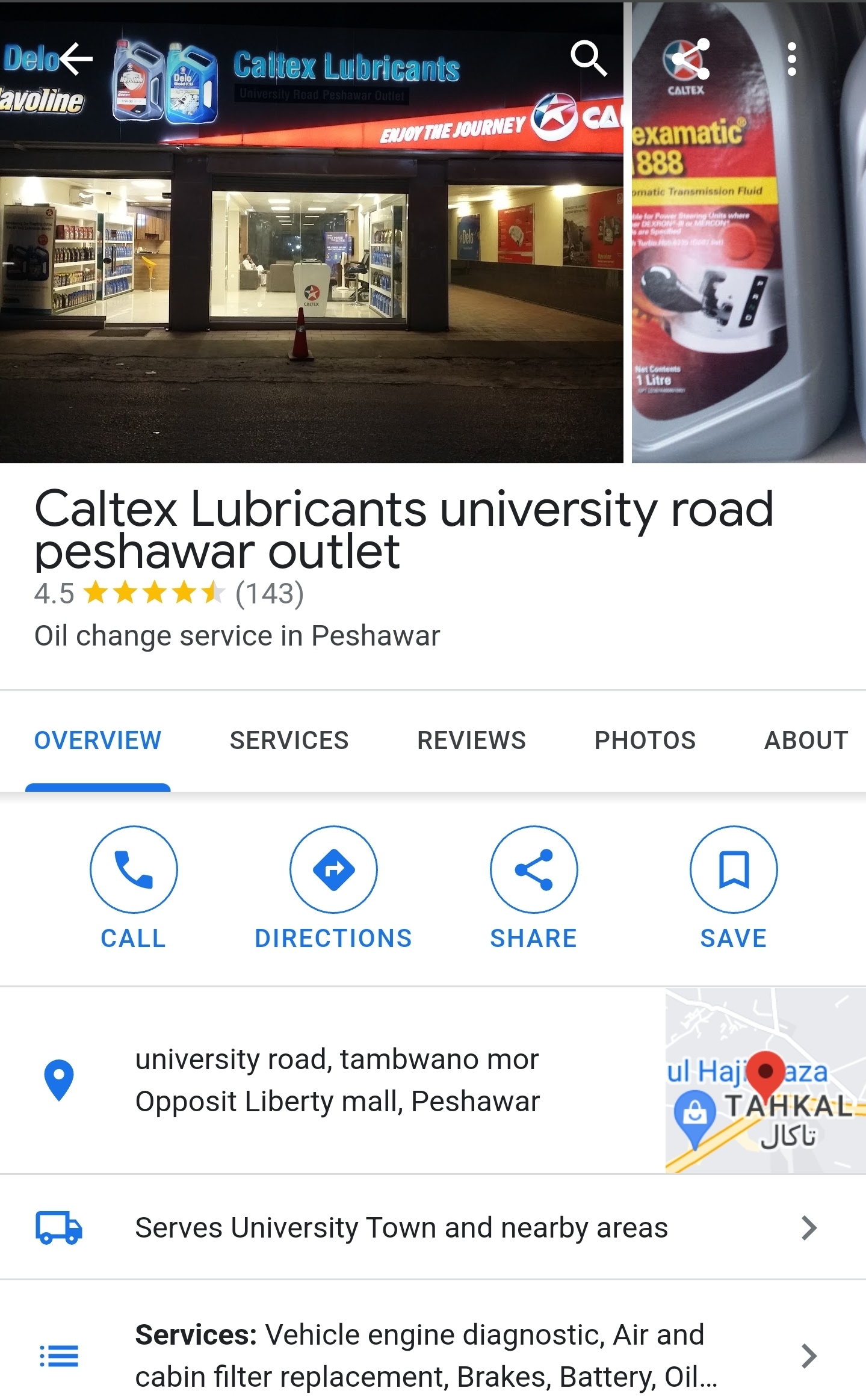View the storefront photo
Image resolution: width=866 pixels, height=1400 pixels.
point(311,233)
